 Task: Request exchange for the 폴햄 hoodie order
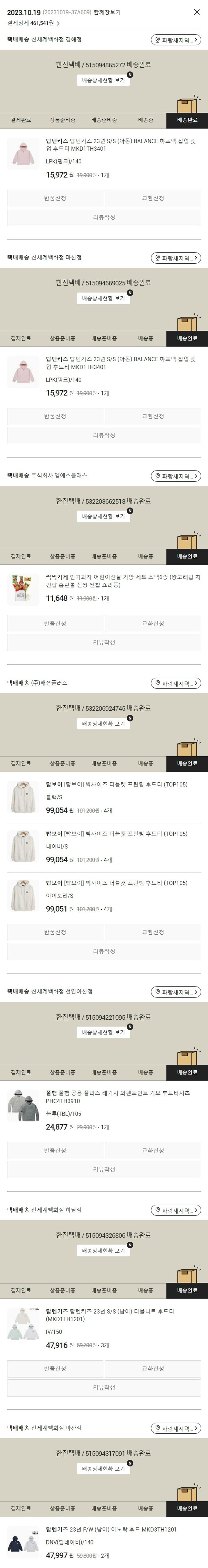click(x=153, y=1150)
